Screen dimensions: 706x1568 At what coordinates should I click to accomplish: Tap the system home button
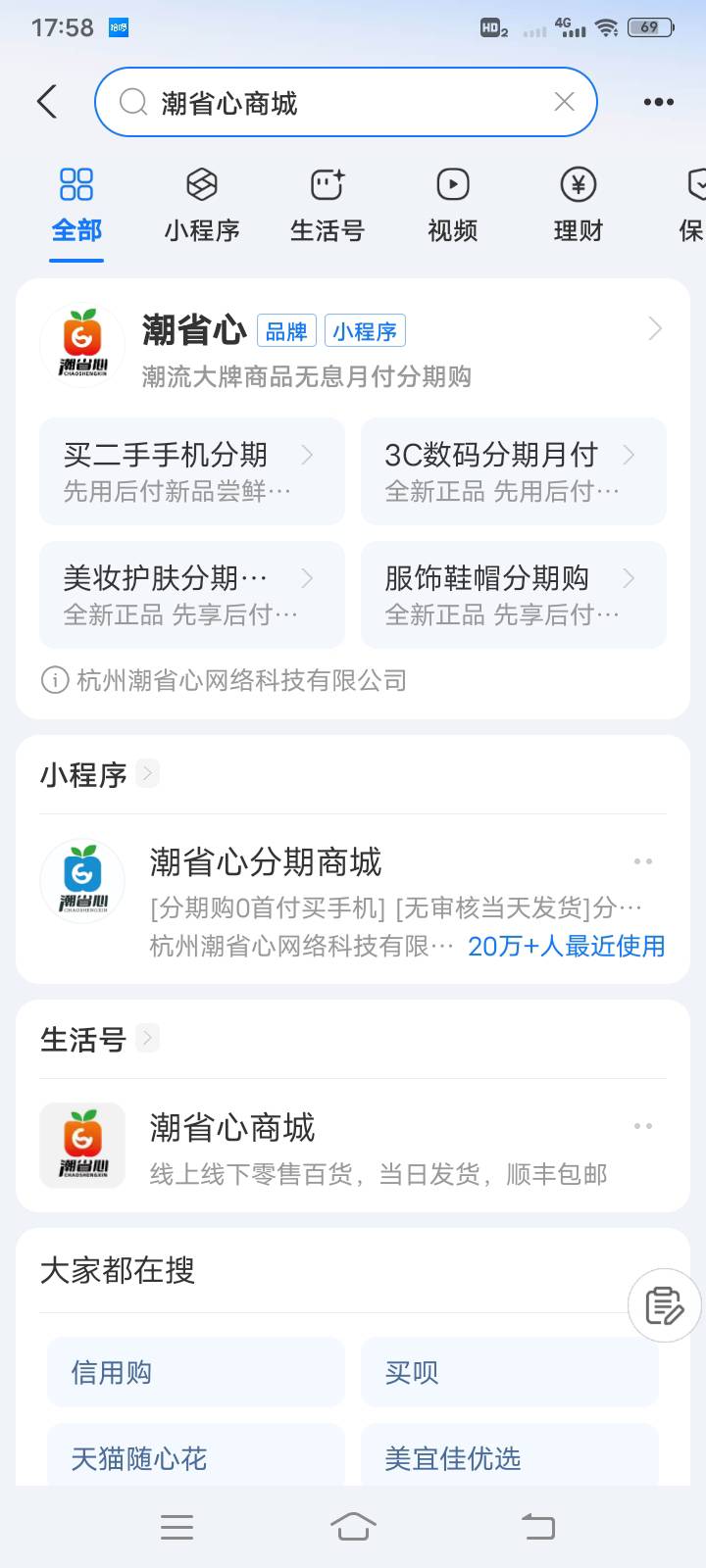click(x=353, y=1526)
